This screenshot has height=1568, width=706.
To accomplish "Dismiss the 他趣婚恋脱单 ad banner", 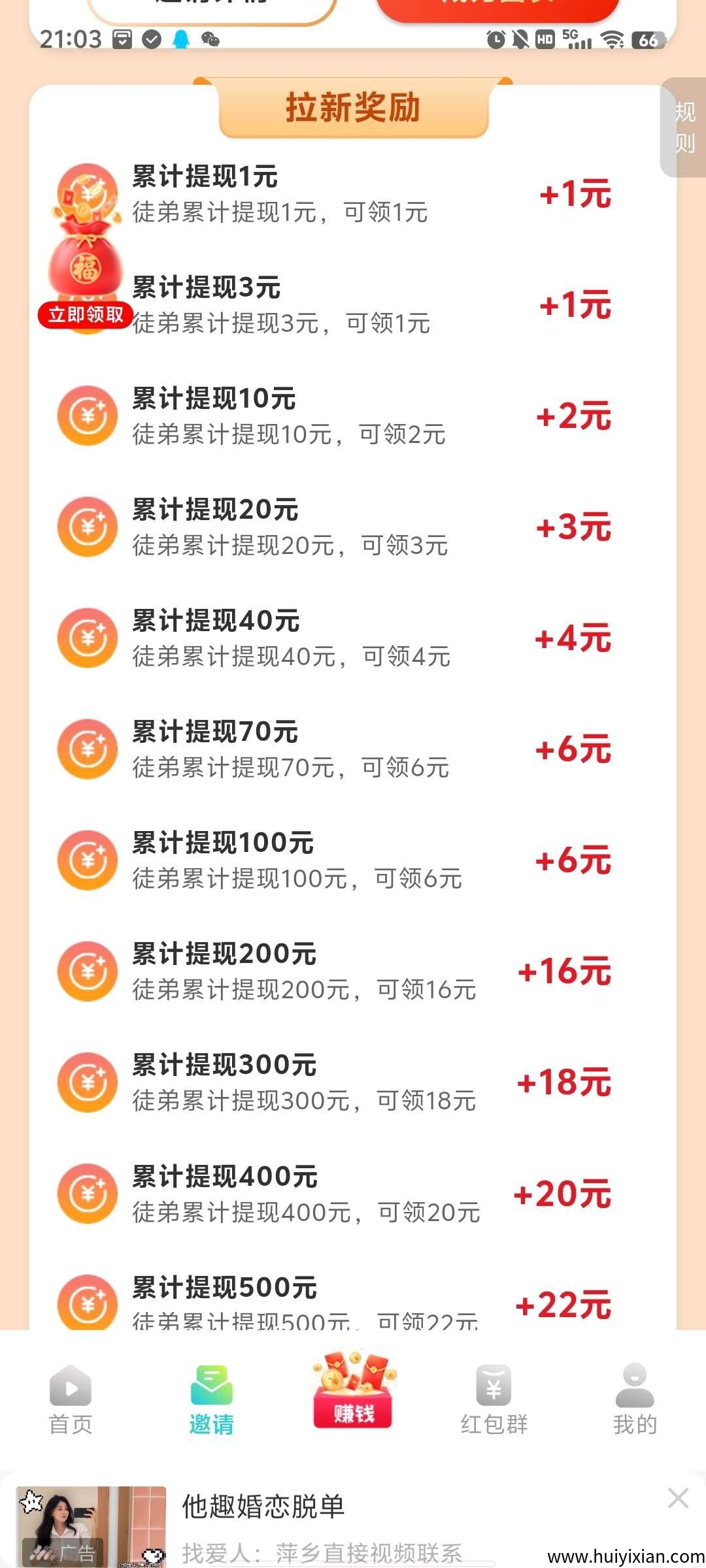I will point(678,1498).
